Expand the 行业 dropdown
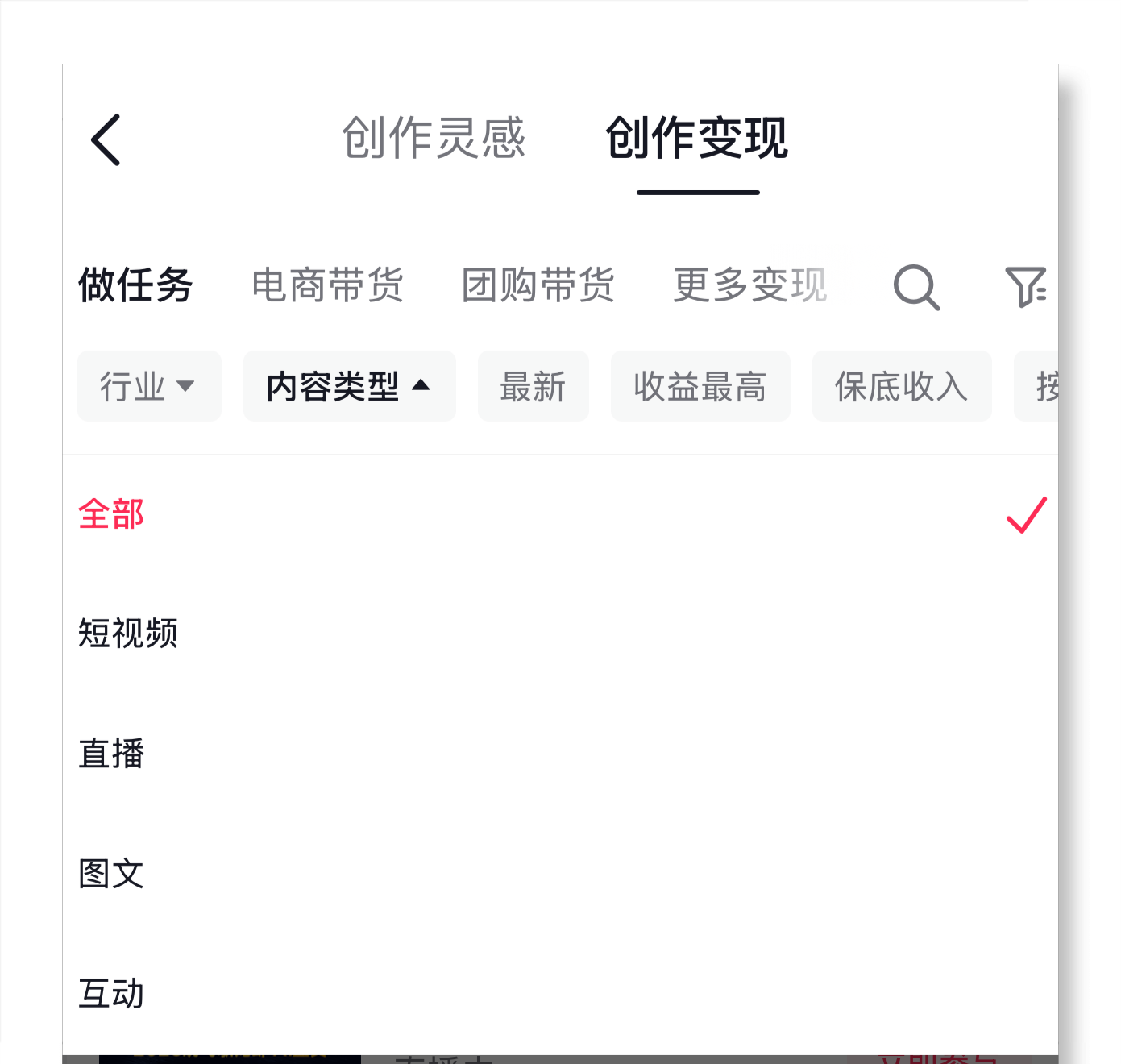 [x=148, y=386]
